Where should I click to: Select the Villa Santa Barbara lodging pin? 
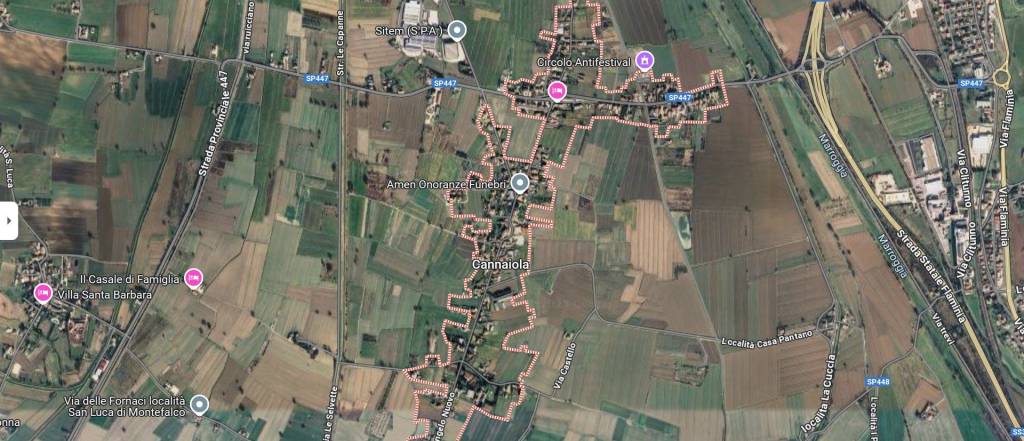43,293
